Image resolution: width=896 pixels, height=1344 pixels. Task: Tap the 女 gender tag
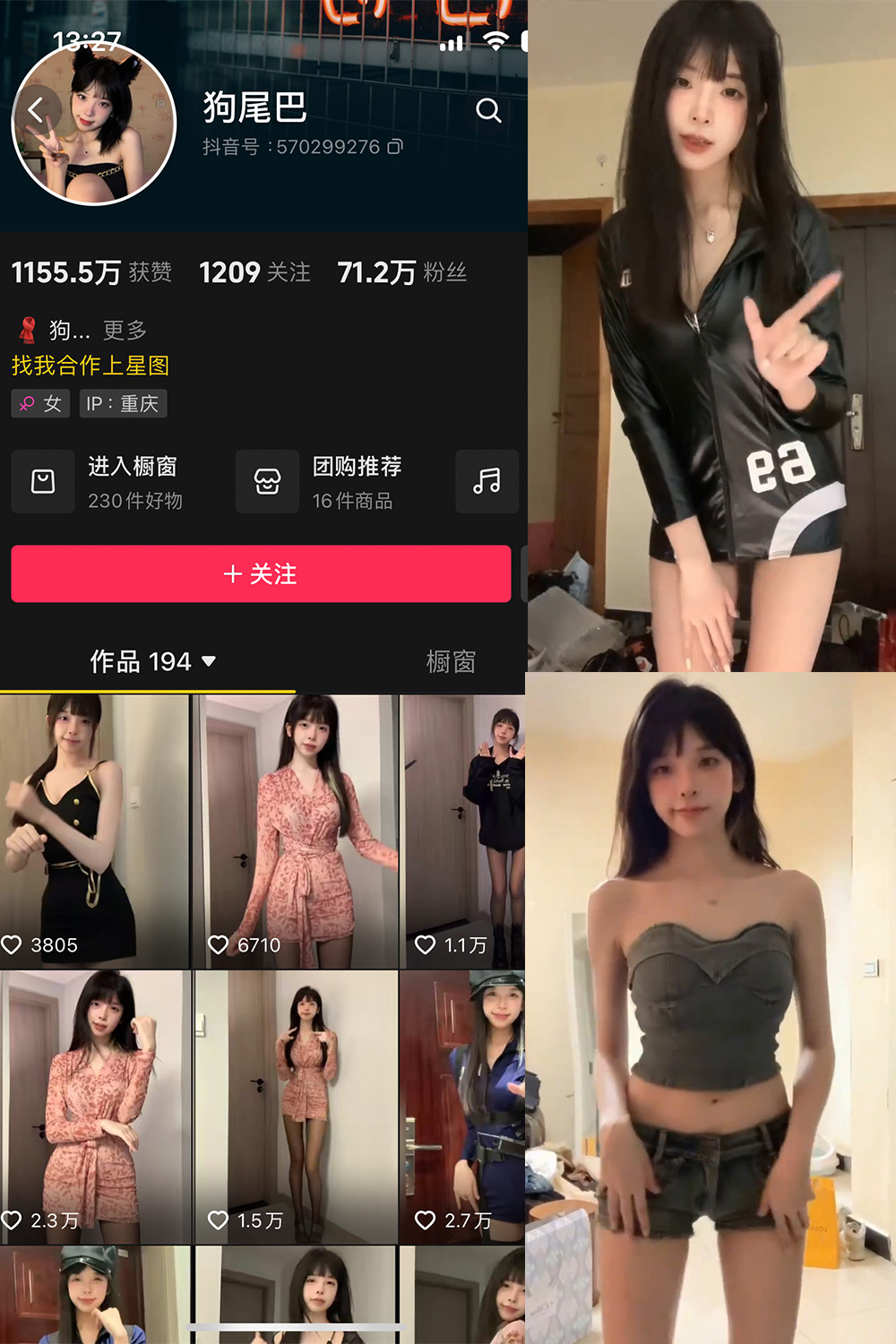tap(40, 403)
